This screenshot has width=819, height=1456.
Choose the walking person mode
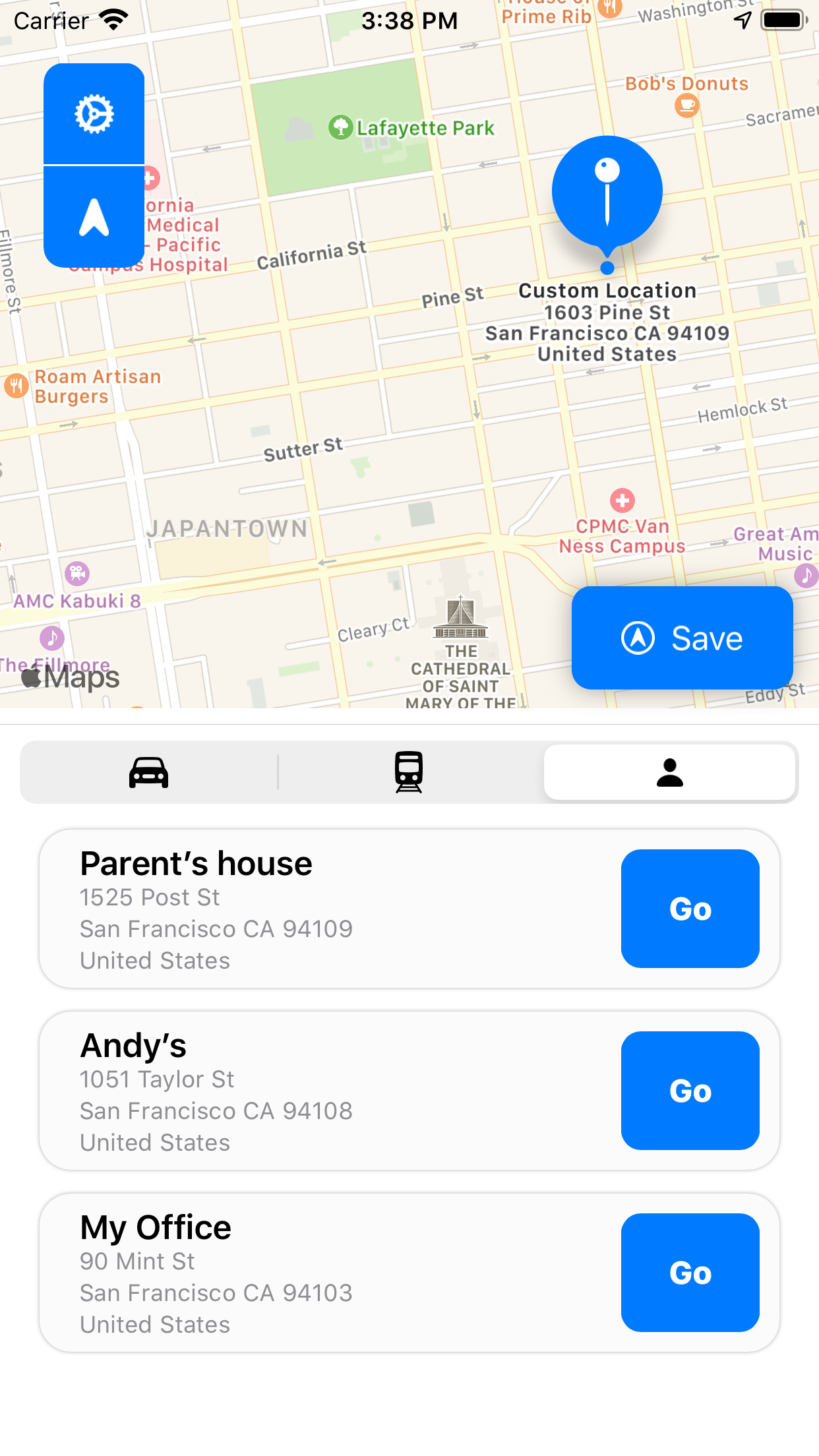pyautogui.click(x=669, y=772)
